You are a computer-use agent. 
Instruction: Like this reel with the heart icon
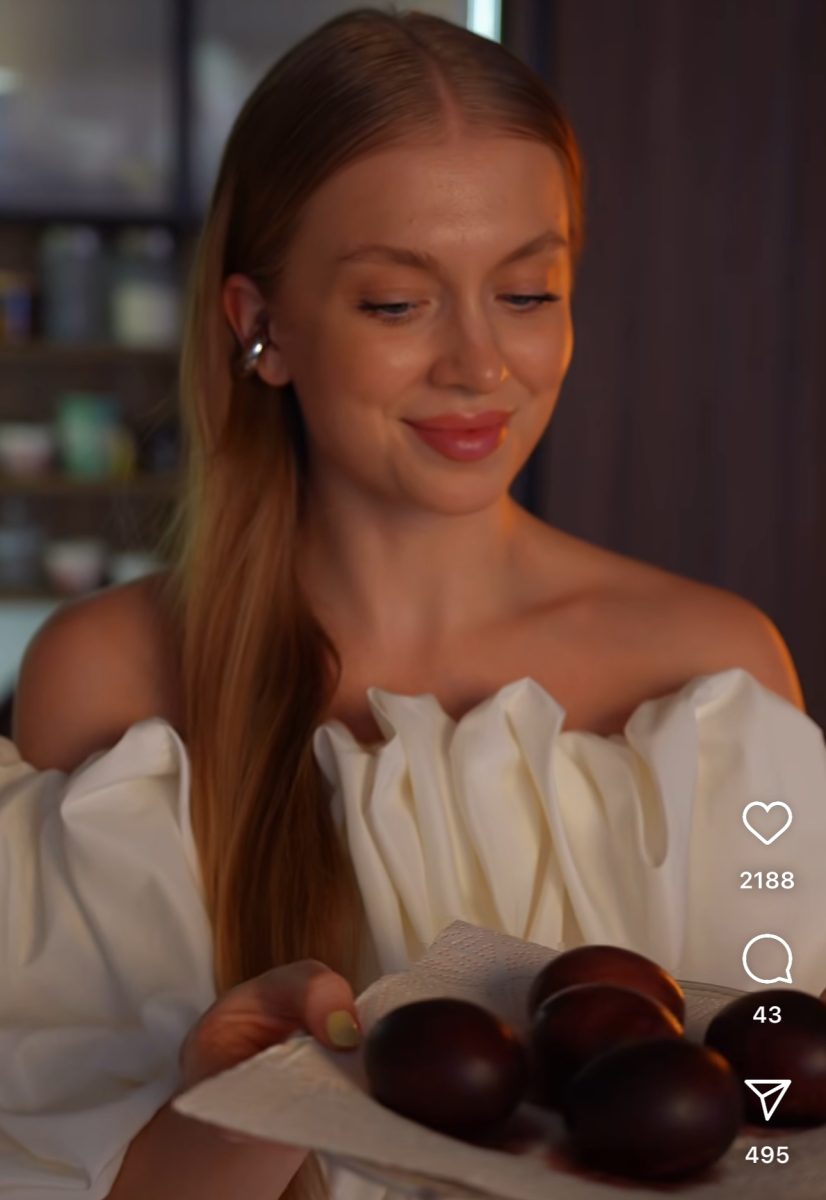point(767,823)
